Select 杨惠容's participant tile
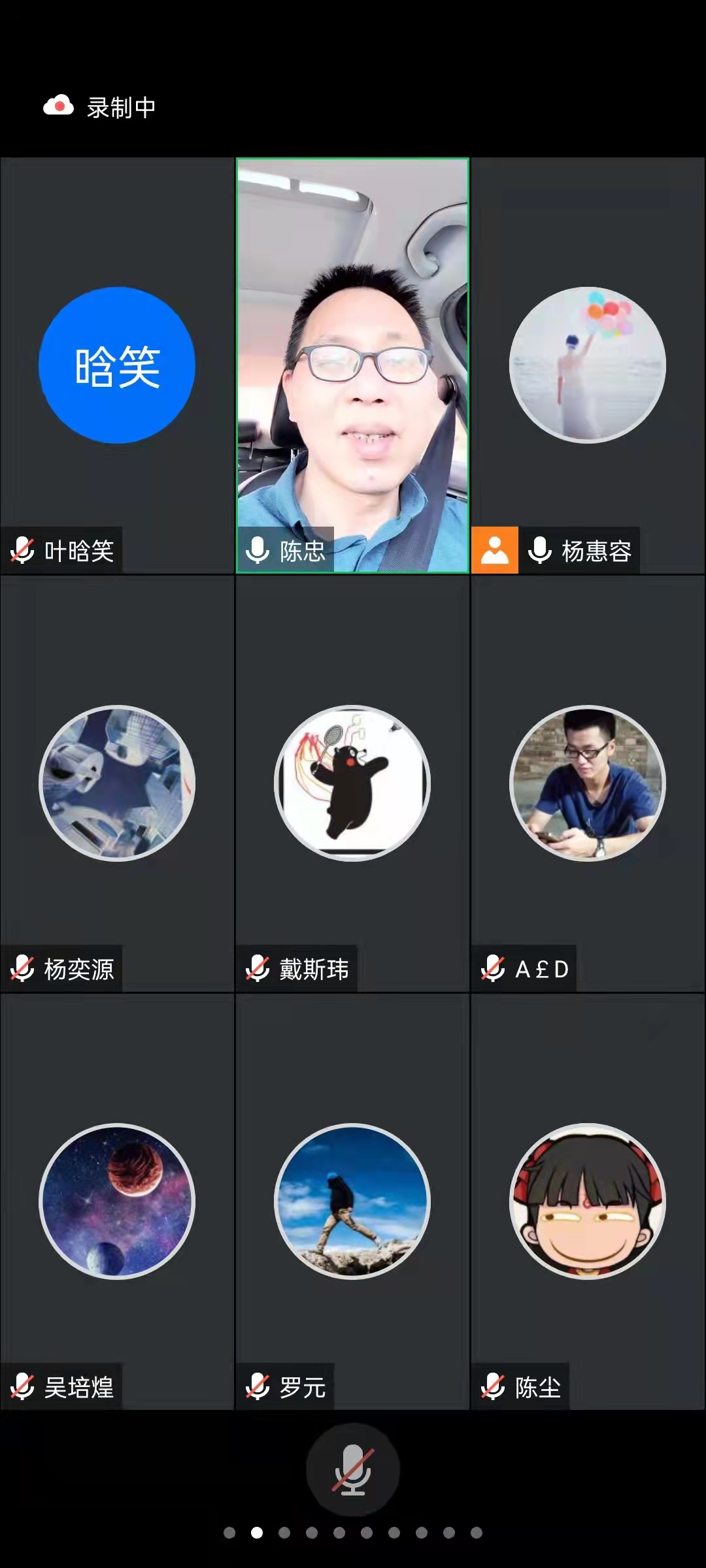 point(588,365)
